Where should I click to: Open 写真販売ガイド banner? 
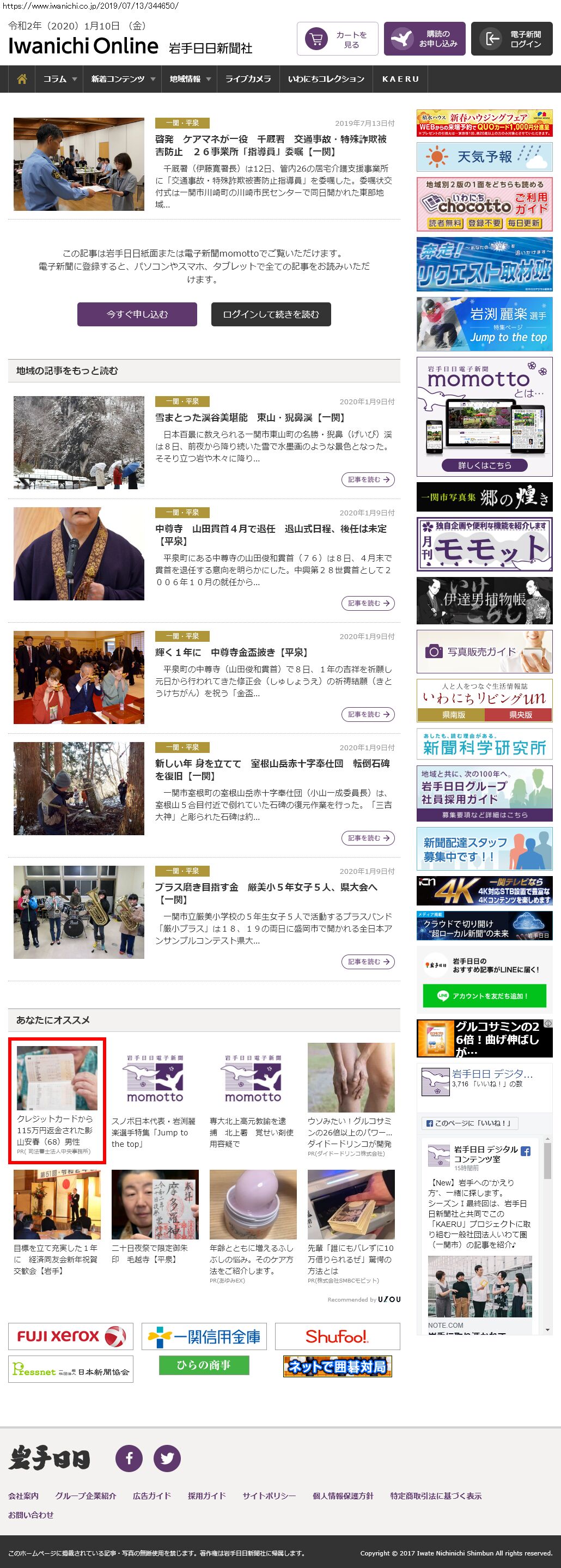[484, 651]
